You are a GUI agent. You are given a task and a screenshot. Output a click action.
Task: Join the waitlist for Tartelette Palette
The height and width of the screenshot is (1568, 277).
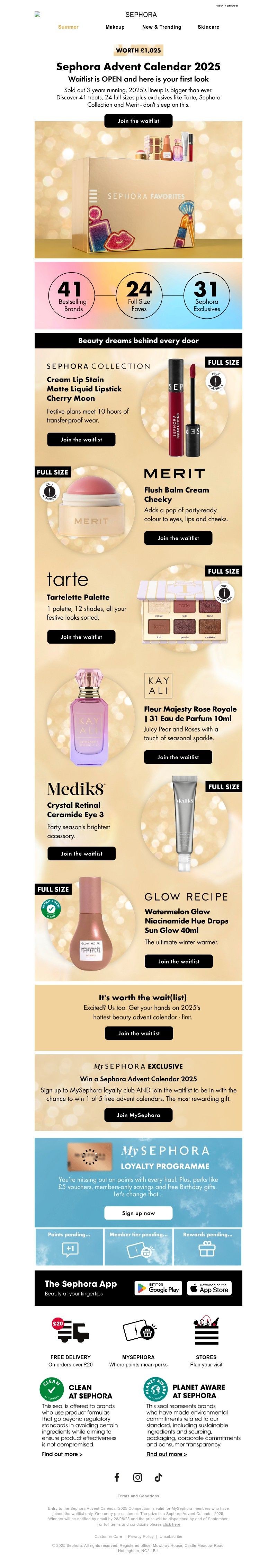81,637
